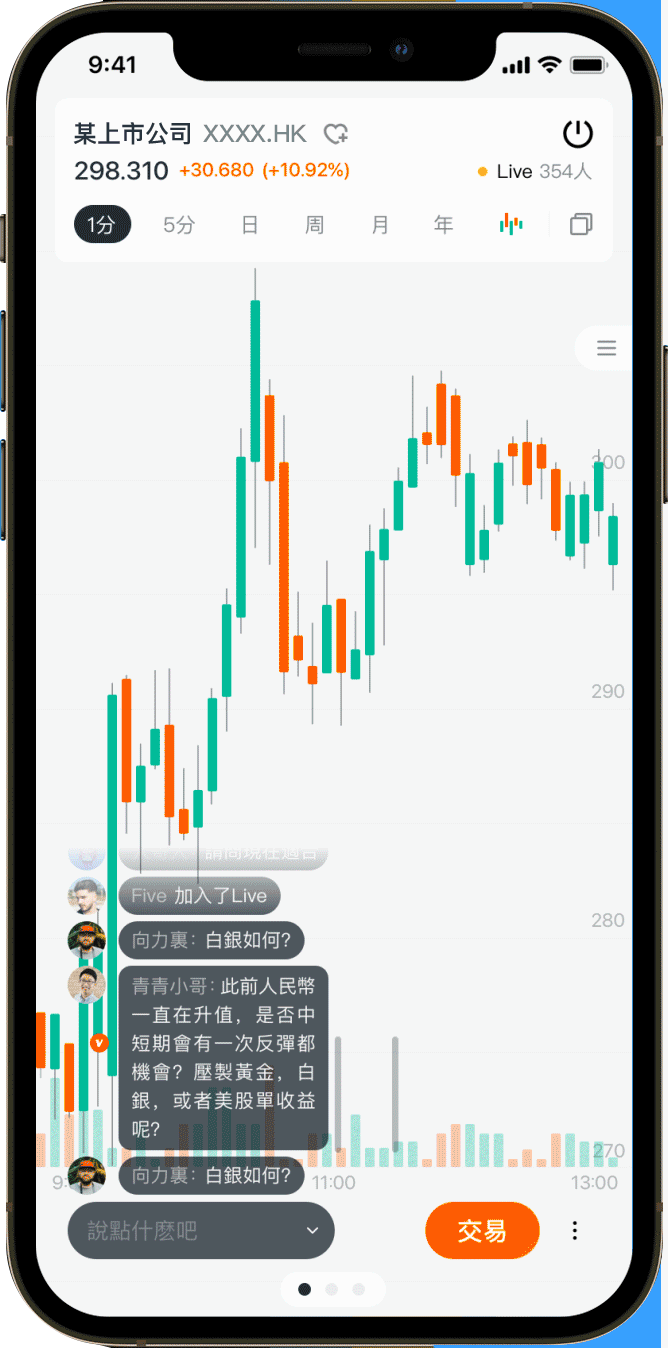Tap the power icon to exit Live
The height and width of the screenshot is (1348, 668).
578,134
